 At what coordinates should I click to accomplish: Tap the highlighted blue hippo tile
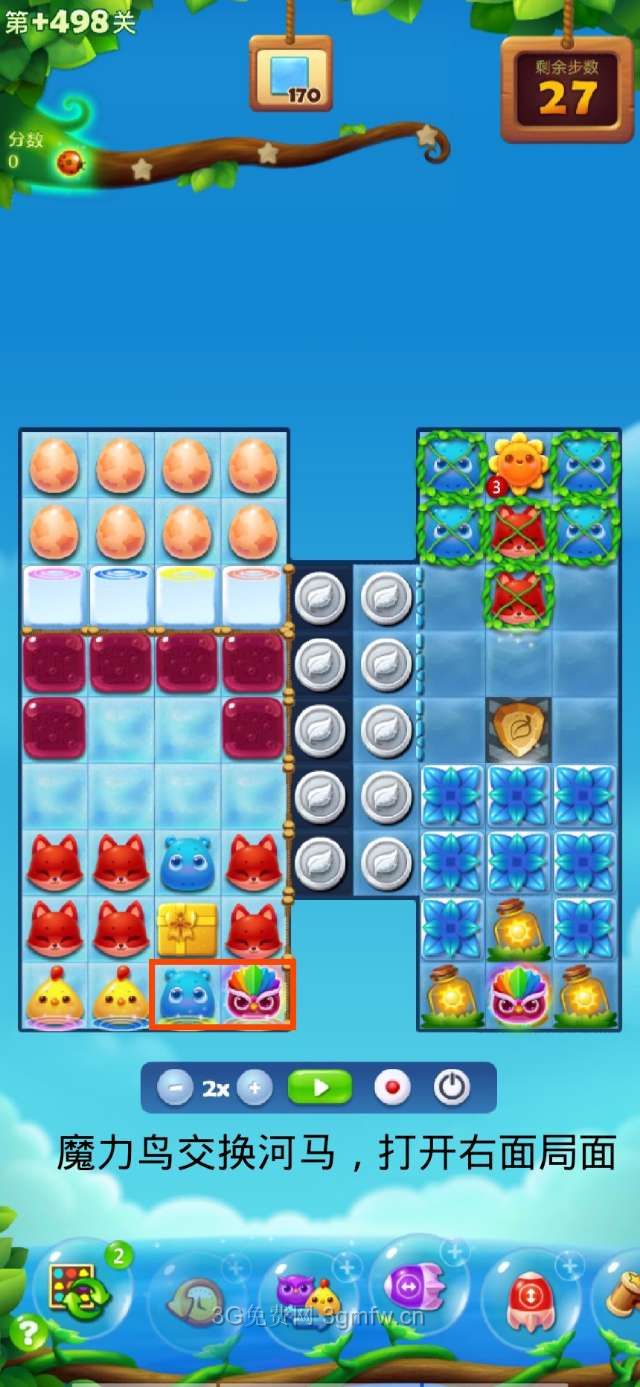tap(187, 994)
